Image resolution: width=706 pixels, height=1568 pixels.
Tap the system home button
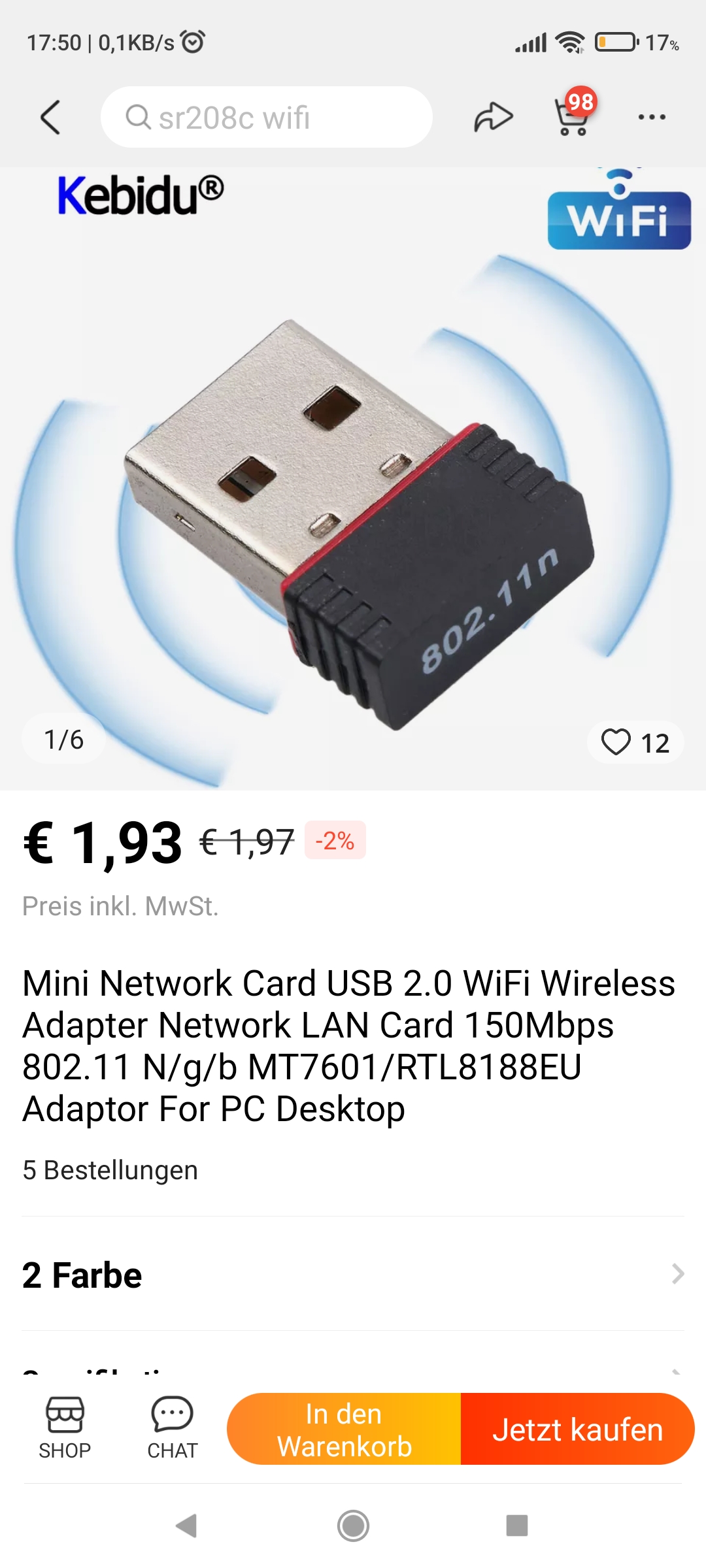coord(353,1526)
